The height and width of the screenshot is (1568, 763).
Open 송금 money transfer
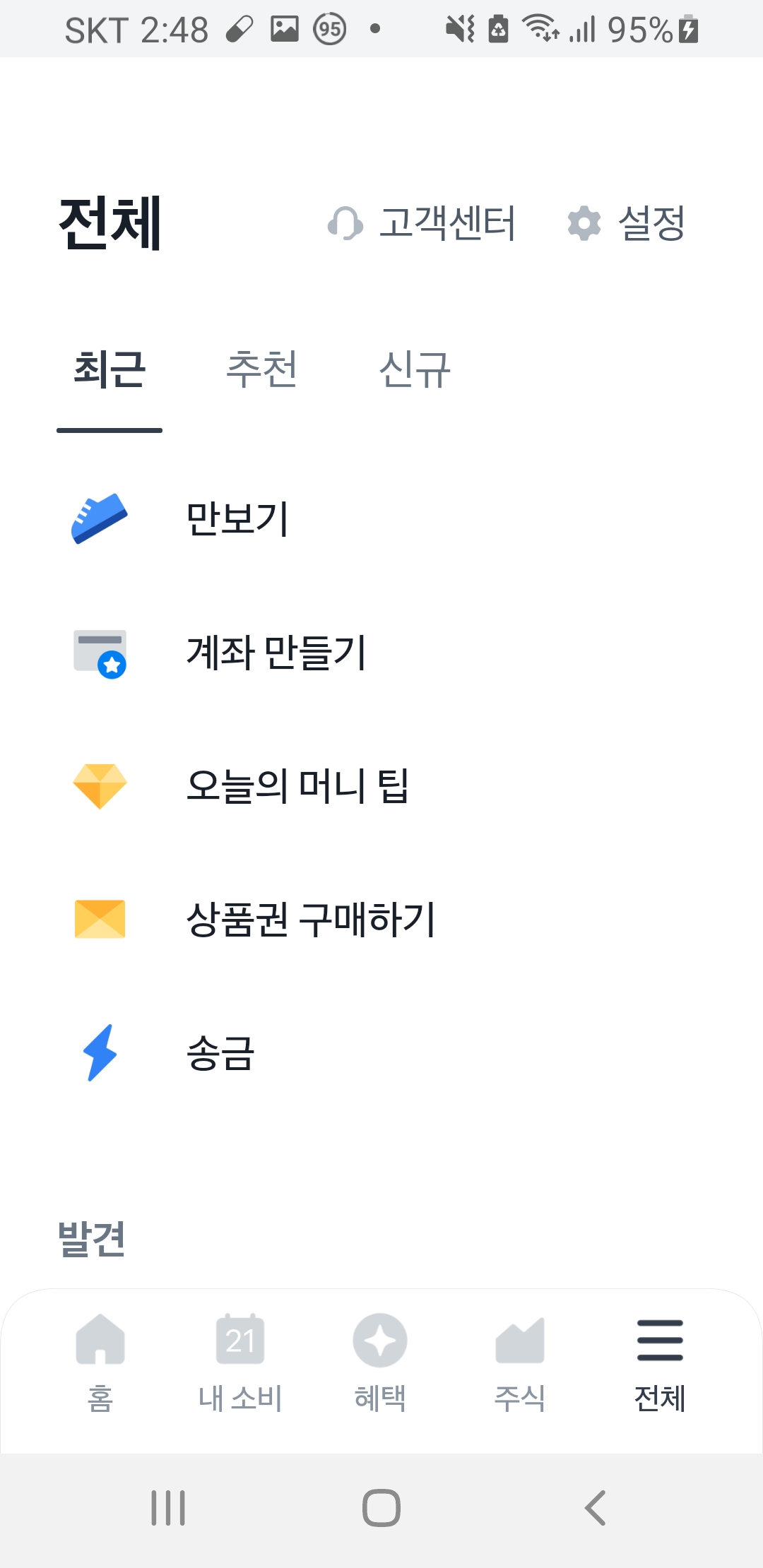[x=220, y=1053]
